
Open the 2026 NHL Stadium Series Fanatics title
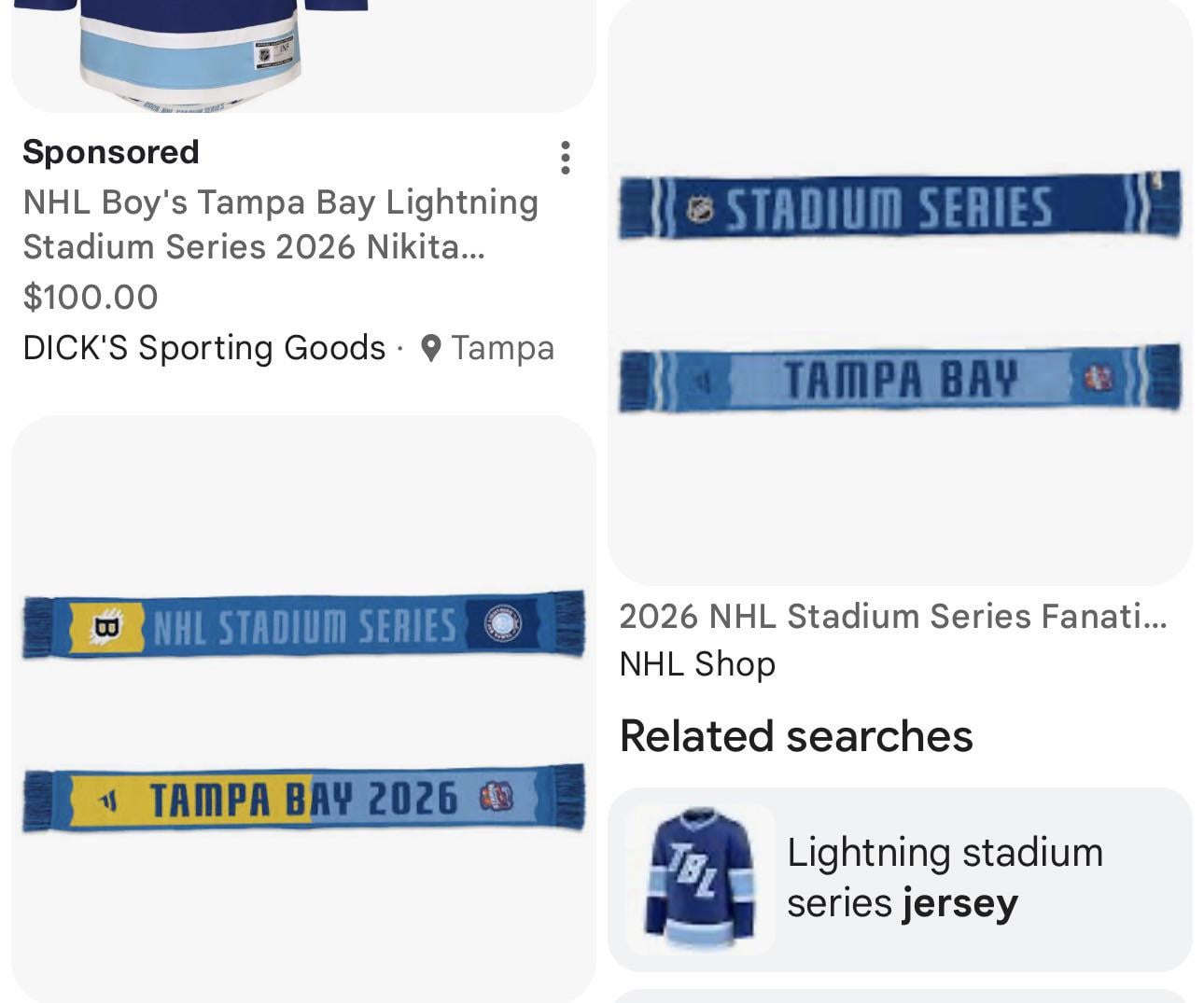click(x=892, y=616)
